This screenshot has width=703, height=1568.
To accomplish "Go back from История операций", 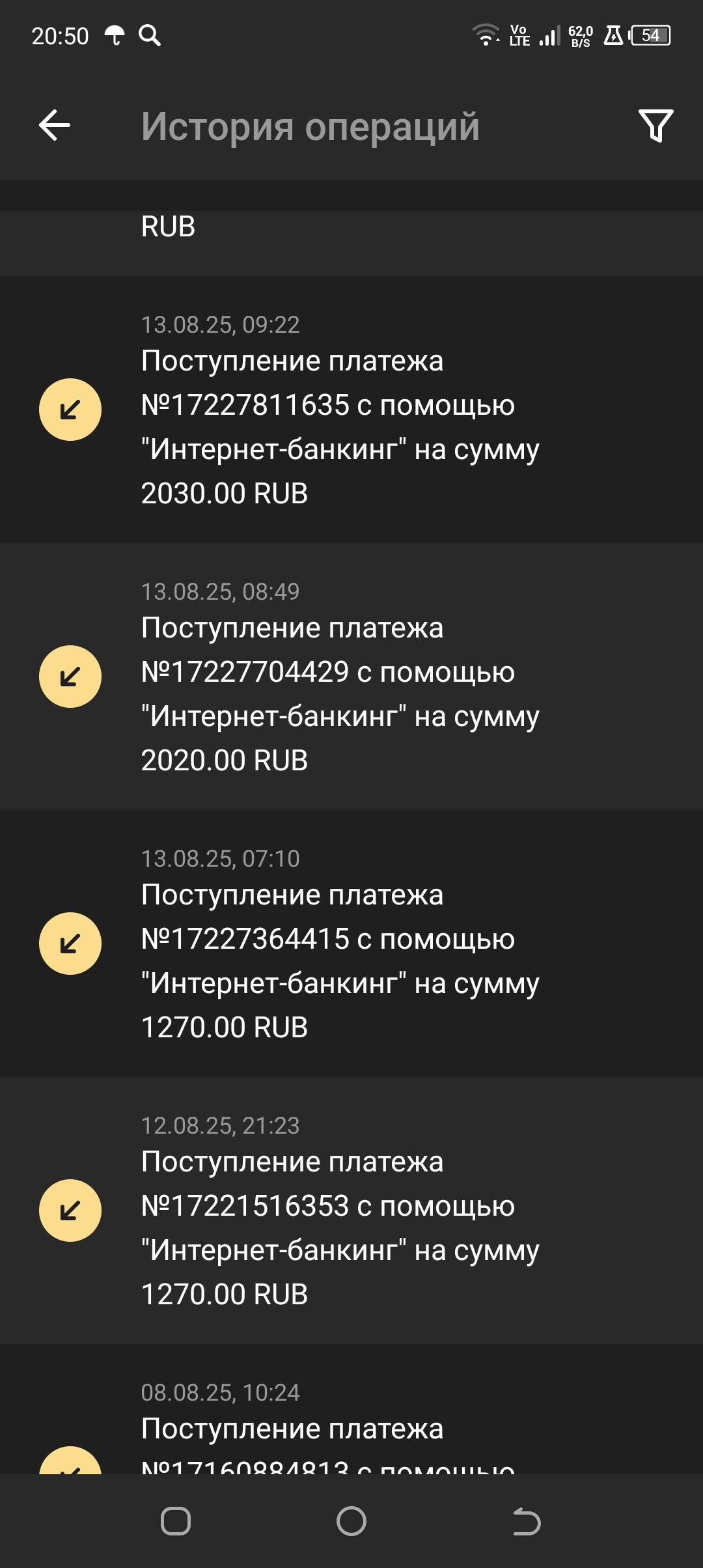I will coord(55,125).
